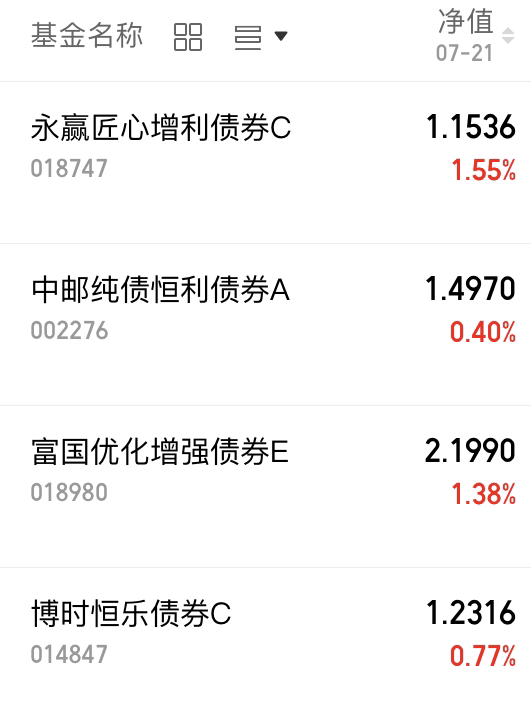Open the list view dropdown
The width and height of the screenshot is (531, 711).
[261, 37]
